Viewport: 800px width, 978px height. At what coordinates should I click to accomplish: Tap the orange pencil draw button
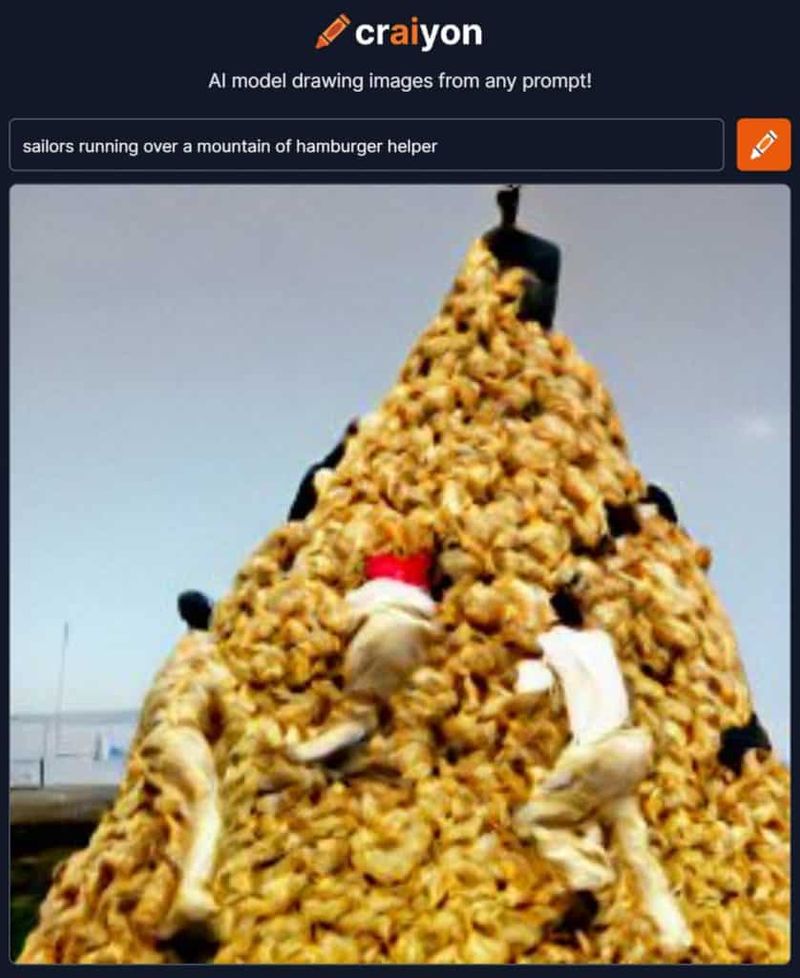[763, 146]
